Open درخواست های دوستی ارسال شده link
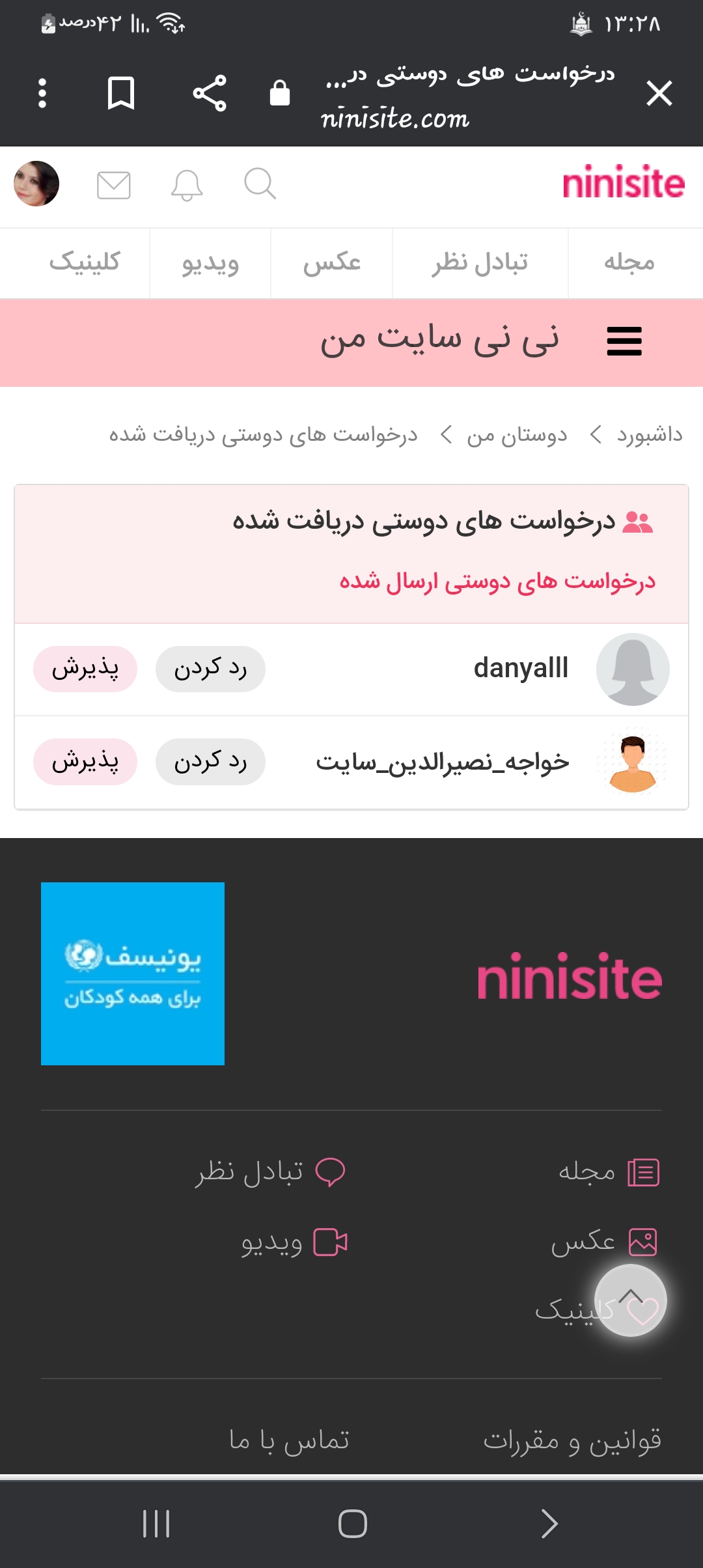 tap(497, 581)
